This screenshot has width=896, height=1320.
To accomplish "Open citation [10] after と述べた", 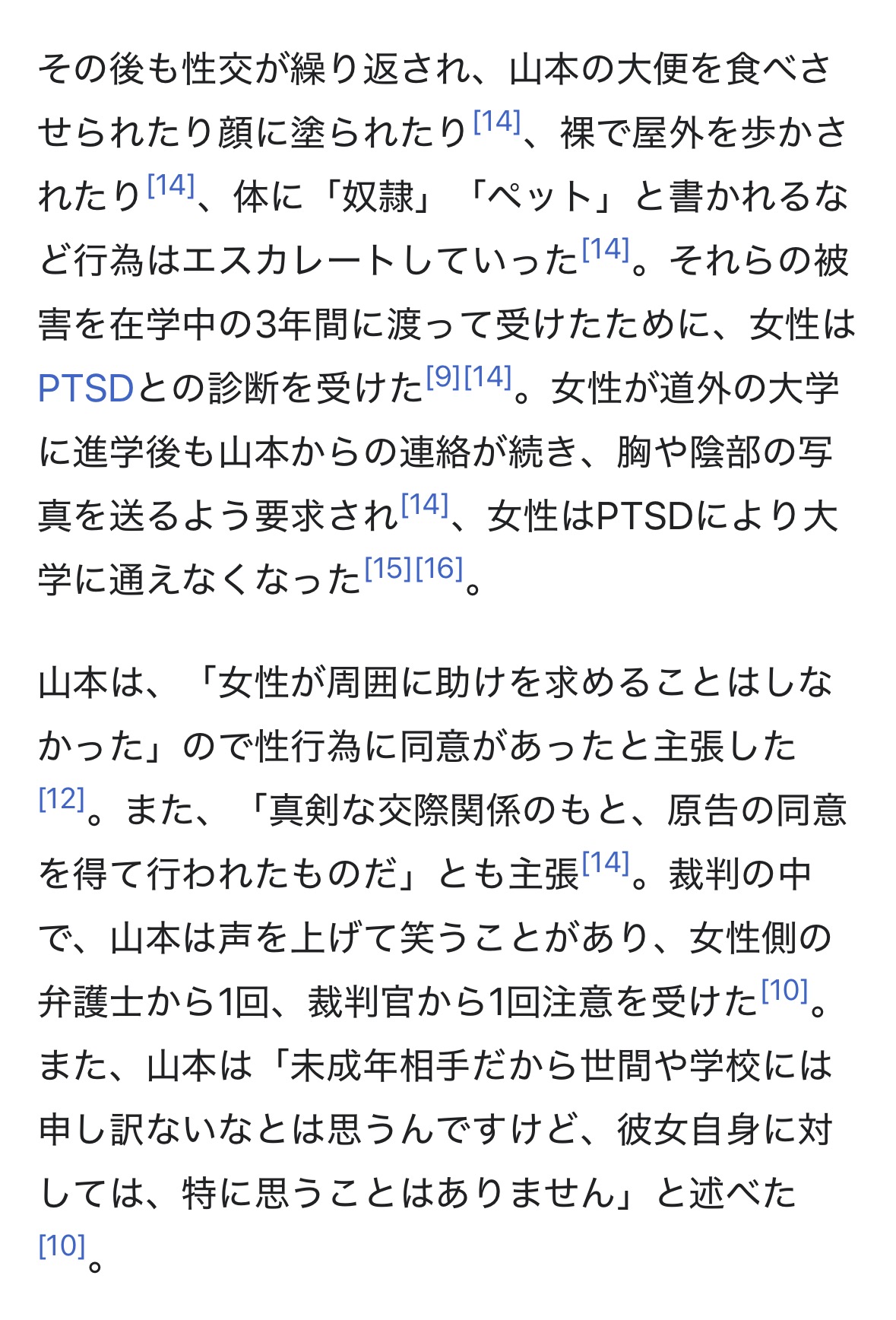I will pos(62,1246).
